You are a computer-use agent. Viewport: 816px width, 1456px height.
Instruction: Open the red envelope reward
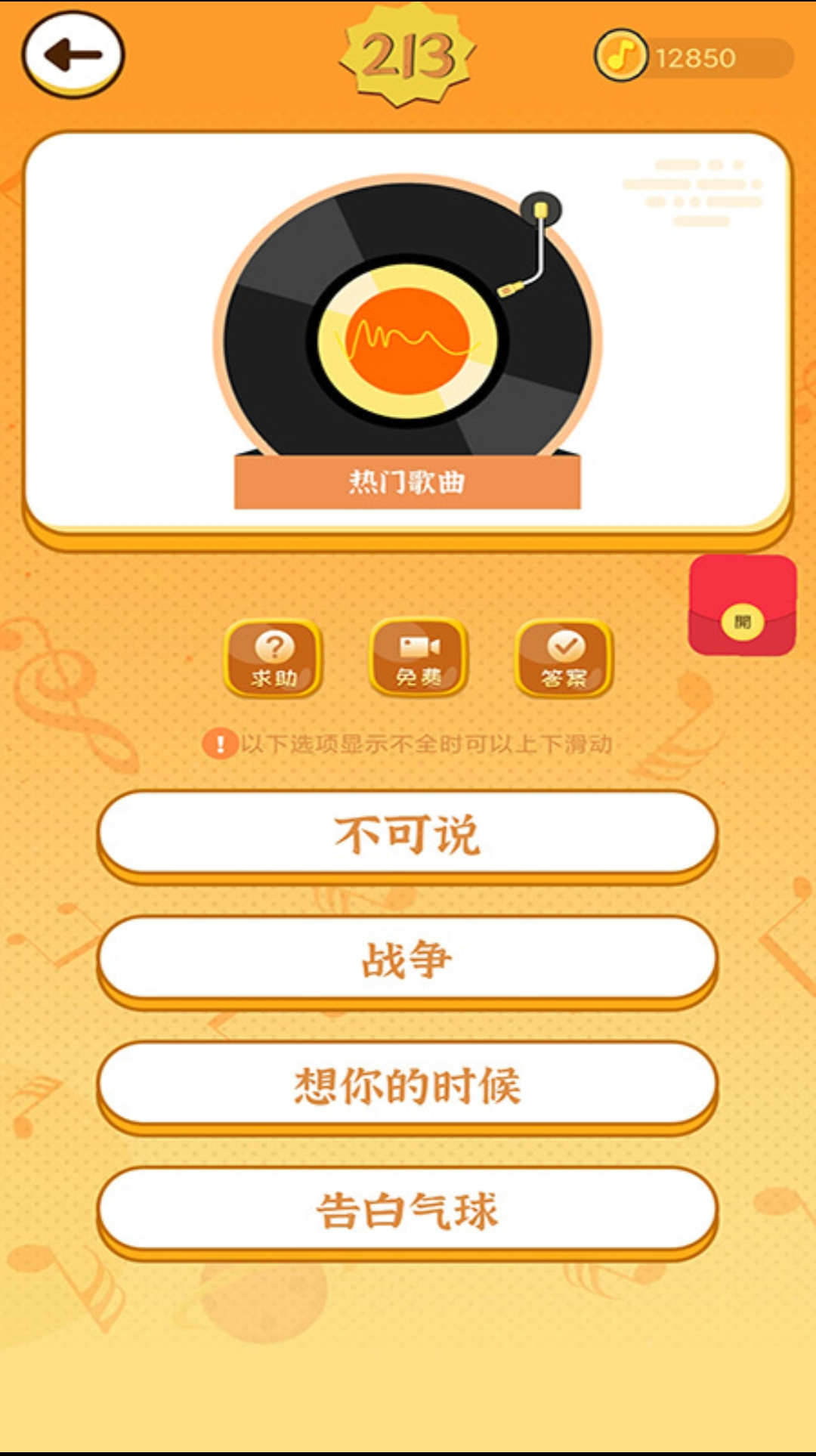click(742, 606)
